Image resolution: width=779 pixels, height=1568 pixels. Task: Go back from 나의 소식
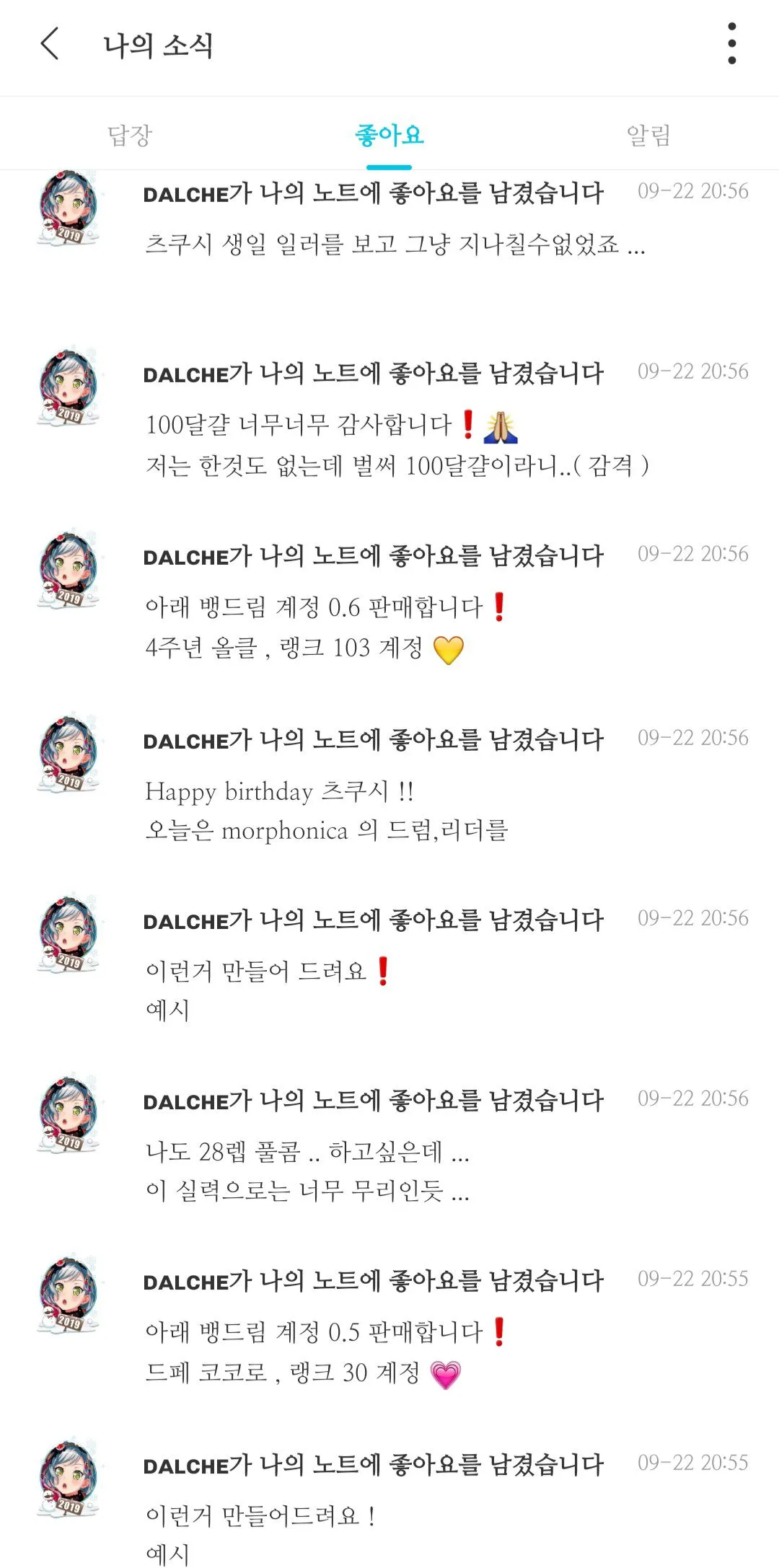pyautogui.click(x=49, y=44)
